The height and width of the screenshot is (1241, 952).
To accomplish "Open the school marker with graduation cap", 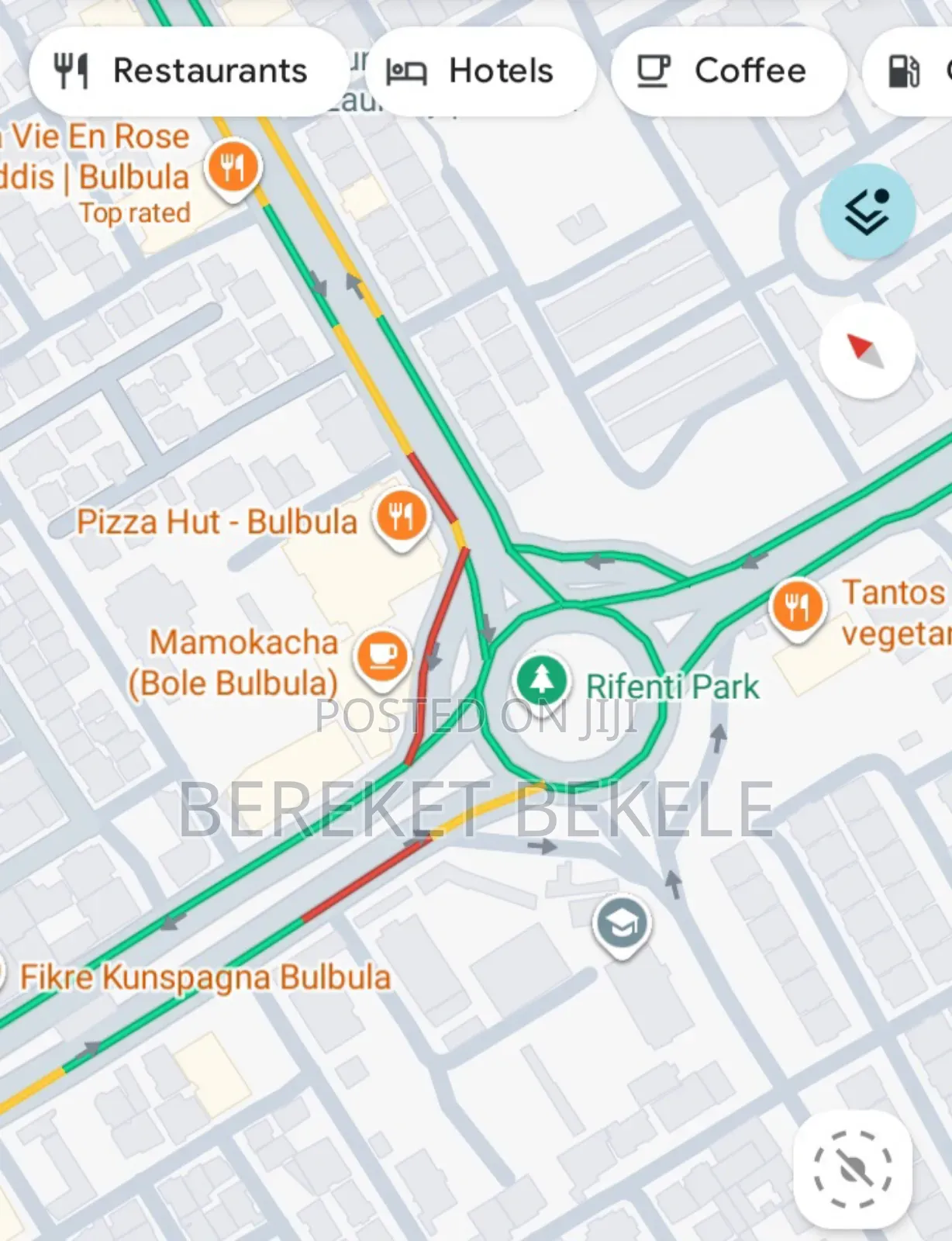I will click(x=622, y=925).
